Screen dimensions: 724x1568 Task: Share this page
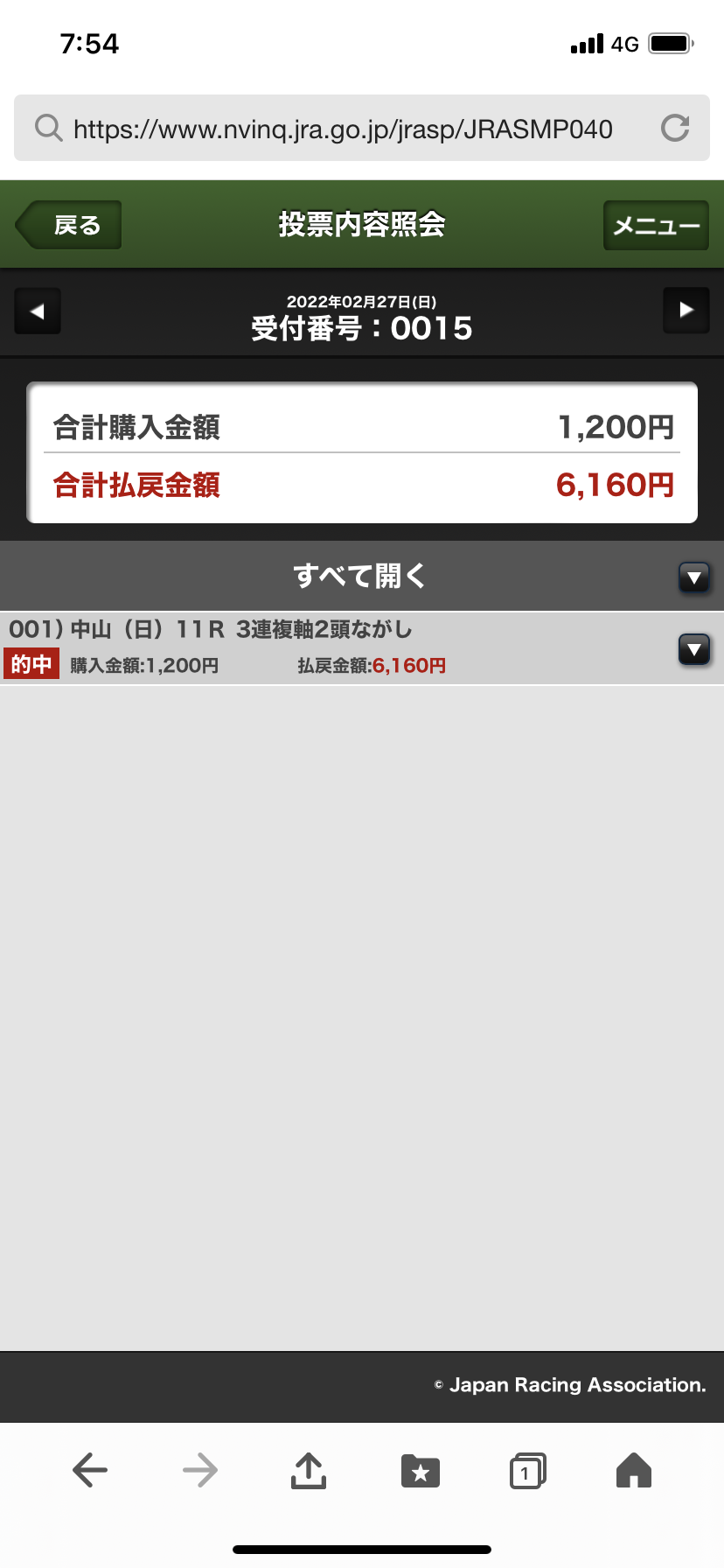click(309, 1470)
